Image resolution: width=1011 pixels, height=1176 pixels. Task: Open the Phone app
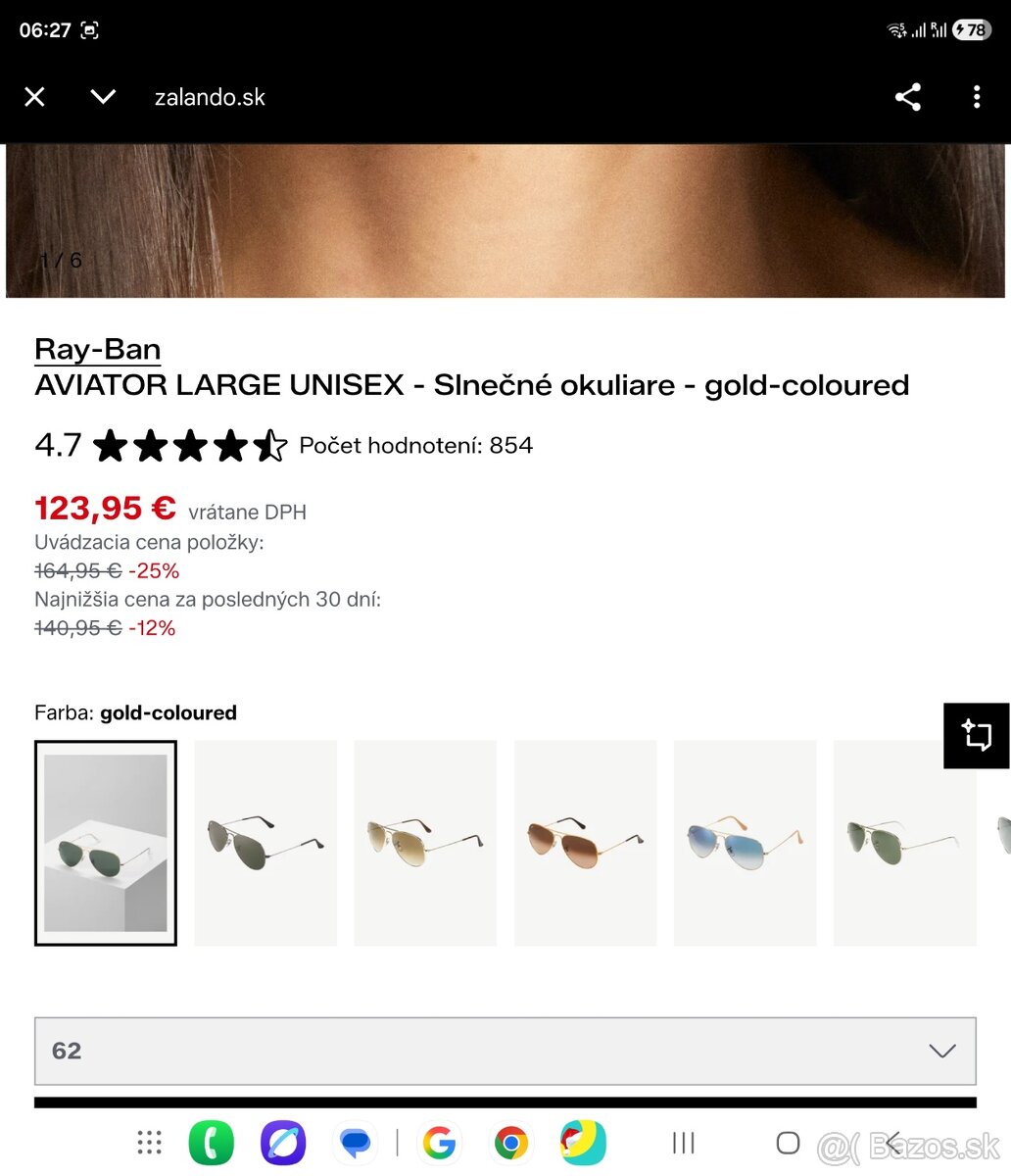(x=212, y=1142)
